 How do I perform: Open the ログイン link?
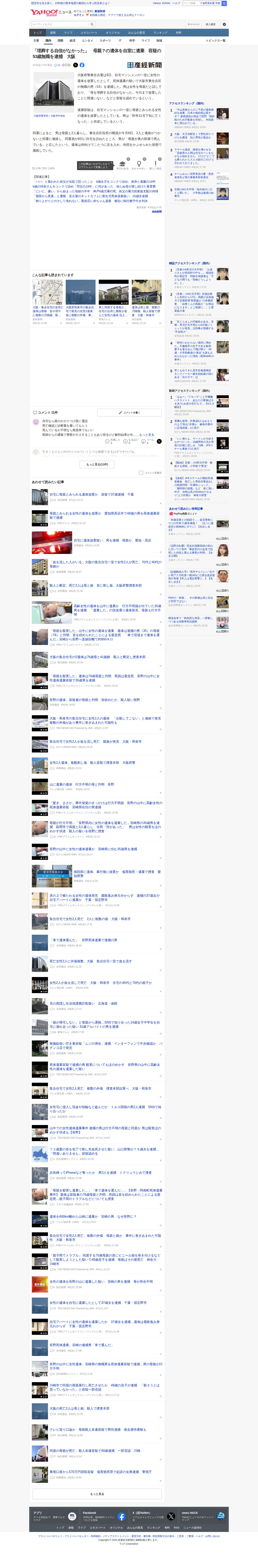pyautogui.click(x=79, y=15)
